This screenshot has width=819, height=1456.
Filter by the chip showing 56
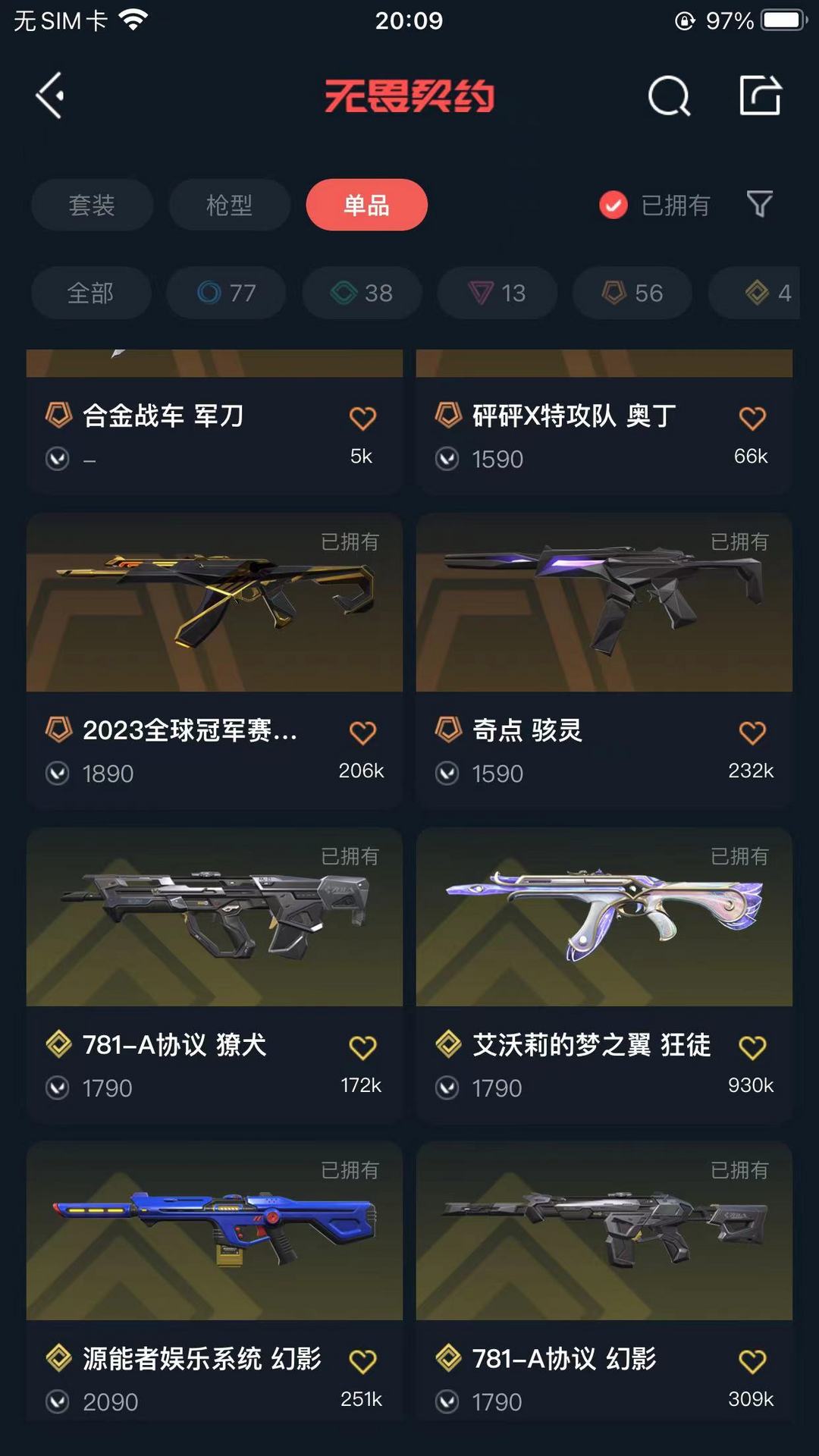click(x=632, y=293)
